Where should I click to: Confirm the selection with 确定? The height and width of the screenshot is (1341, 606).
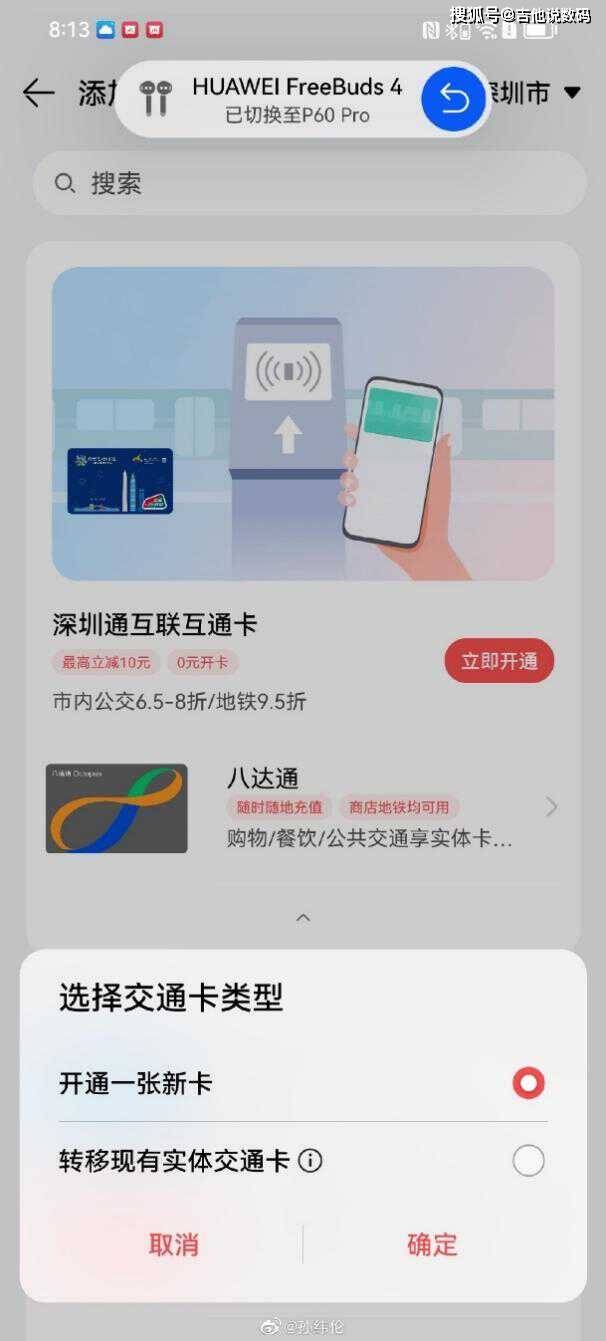[x=432, y=1244]
